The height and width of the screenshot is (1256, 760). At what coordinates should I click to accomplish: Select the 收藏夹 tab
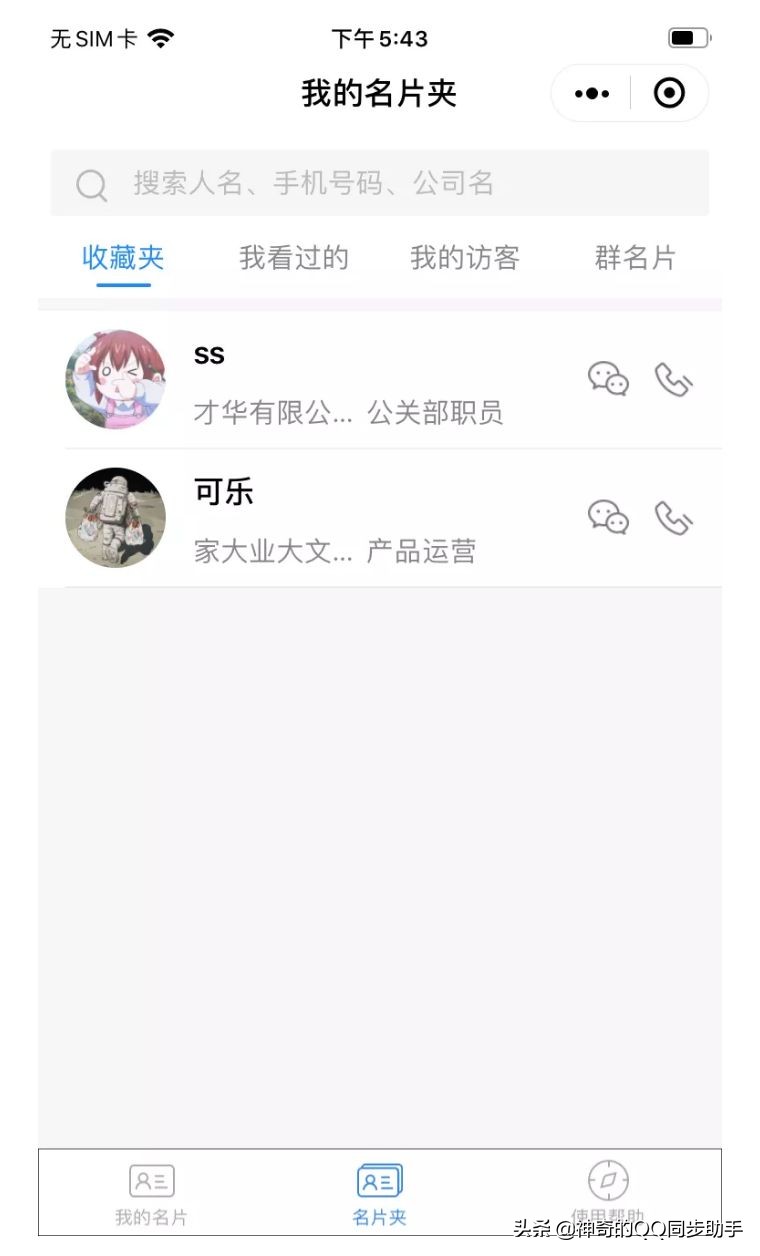coord(122,258)
